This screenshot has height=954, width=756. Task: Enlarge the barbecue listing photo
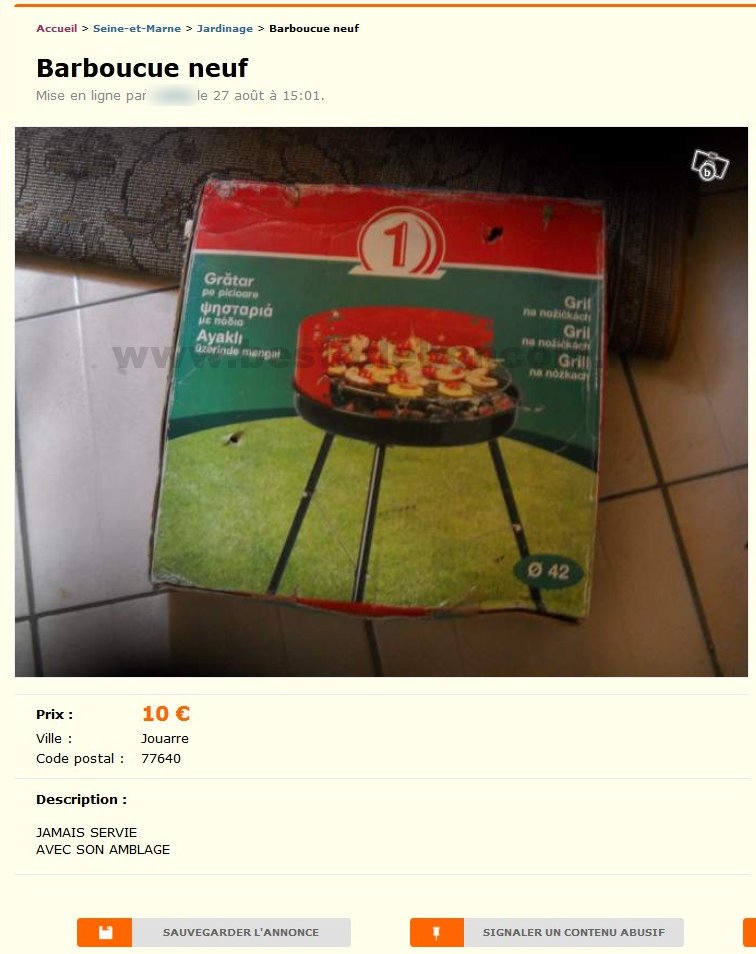click(x=381, y=402)
